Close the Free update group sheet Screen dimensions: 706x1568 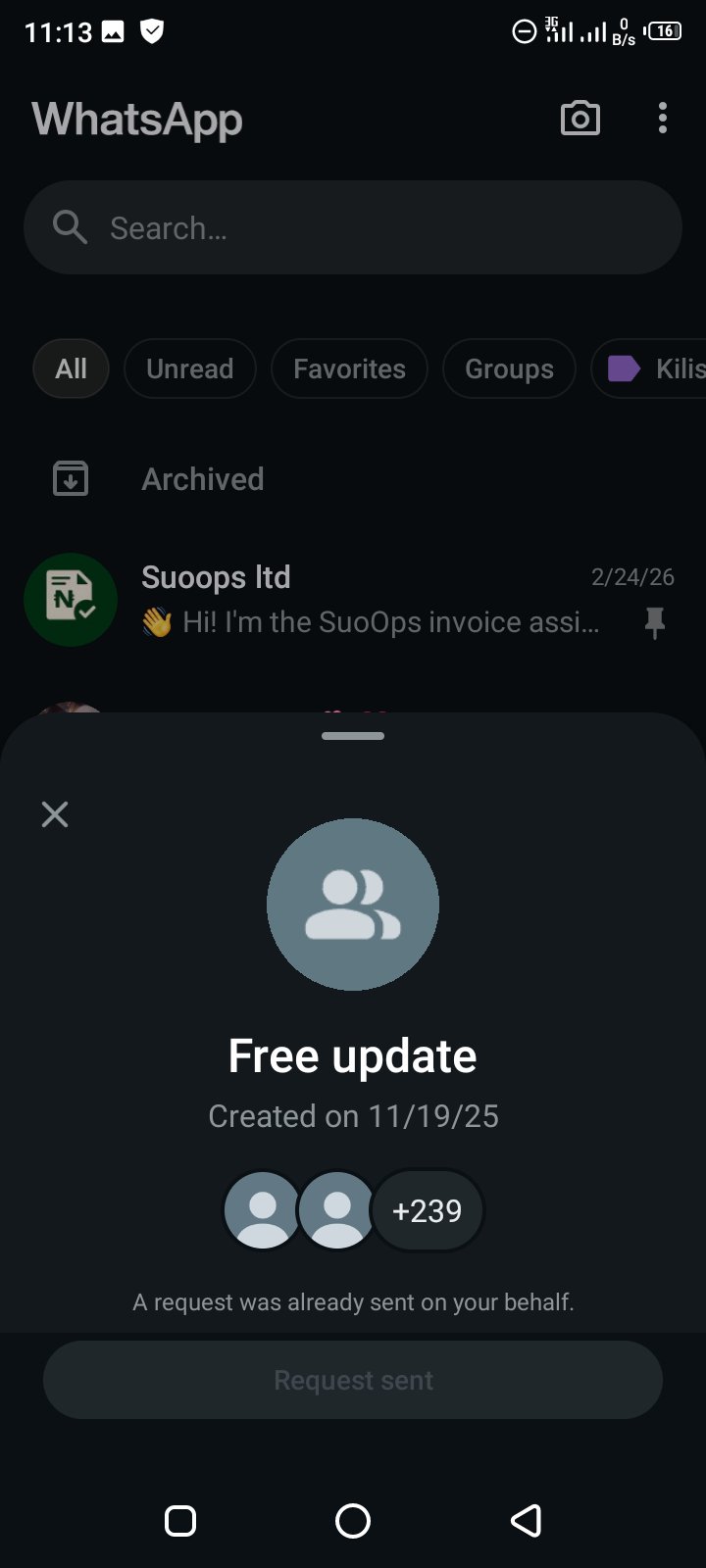coord(55,814)
